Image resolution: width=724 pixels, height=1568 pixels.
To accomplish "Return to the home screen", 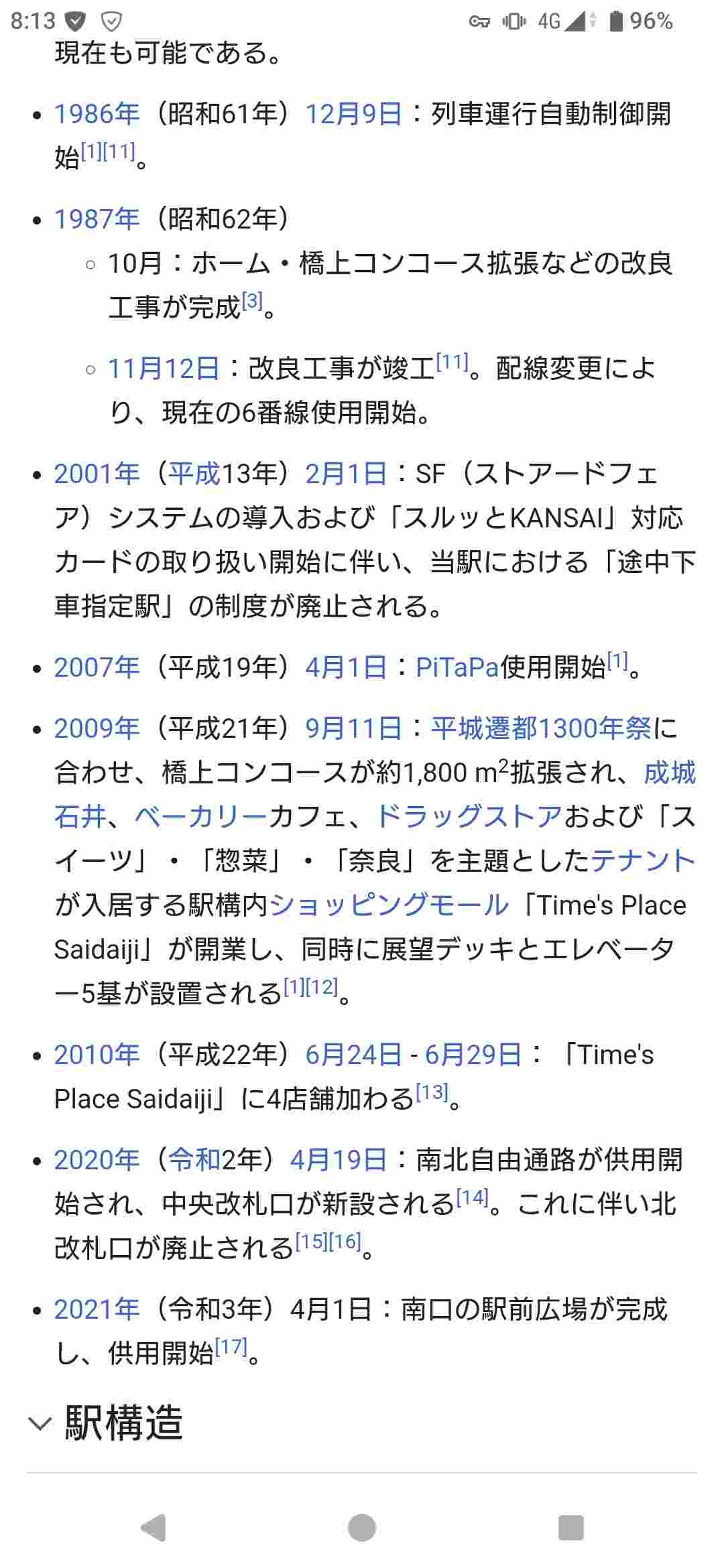I will tap(362, 1528).
